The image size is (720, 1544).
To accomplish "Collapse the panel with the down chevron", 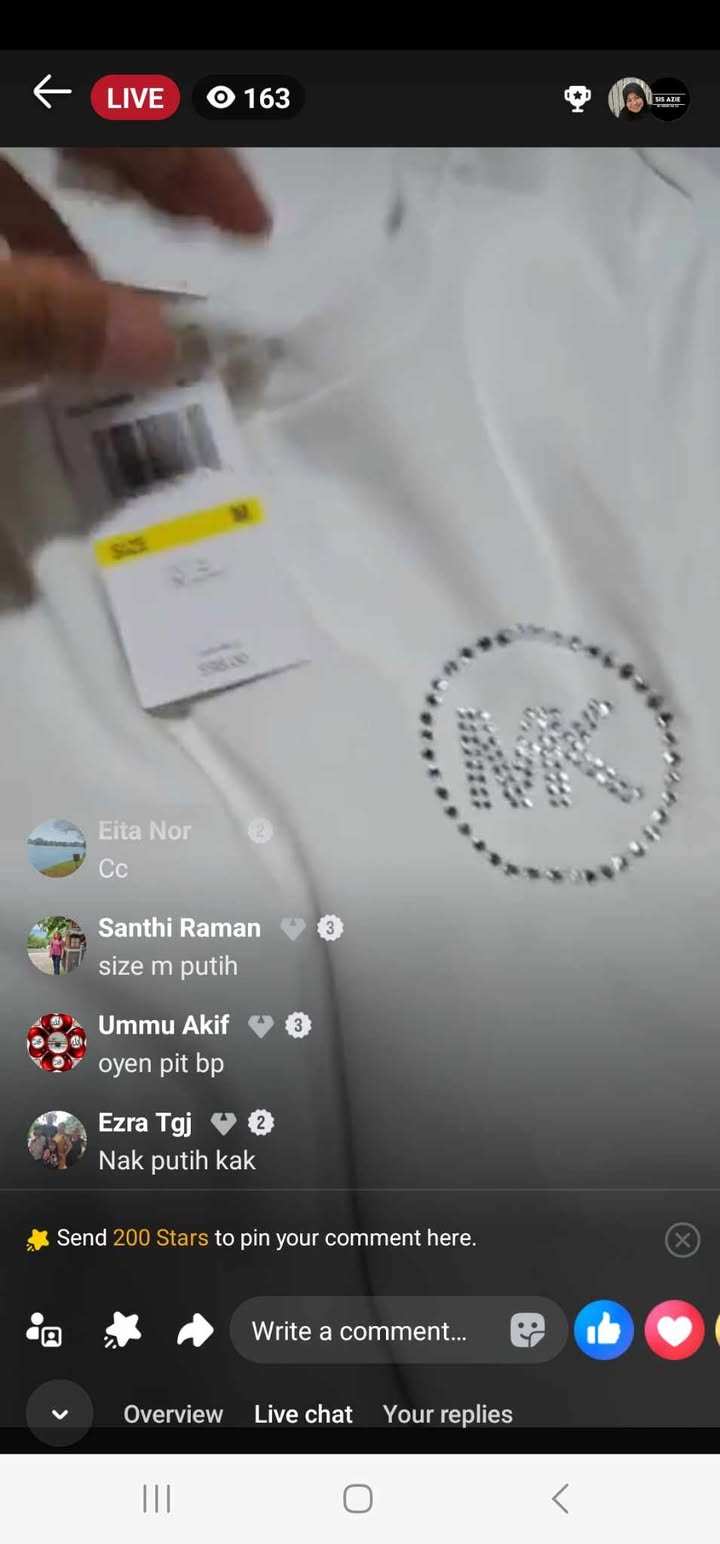I will click(x=59, y=1414).
